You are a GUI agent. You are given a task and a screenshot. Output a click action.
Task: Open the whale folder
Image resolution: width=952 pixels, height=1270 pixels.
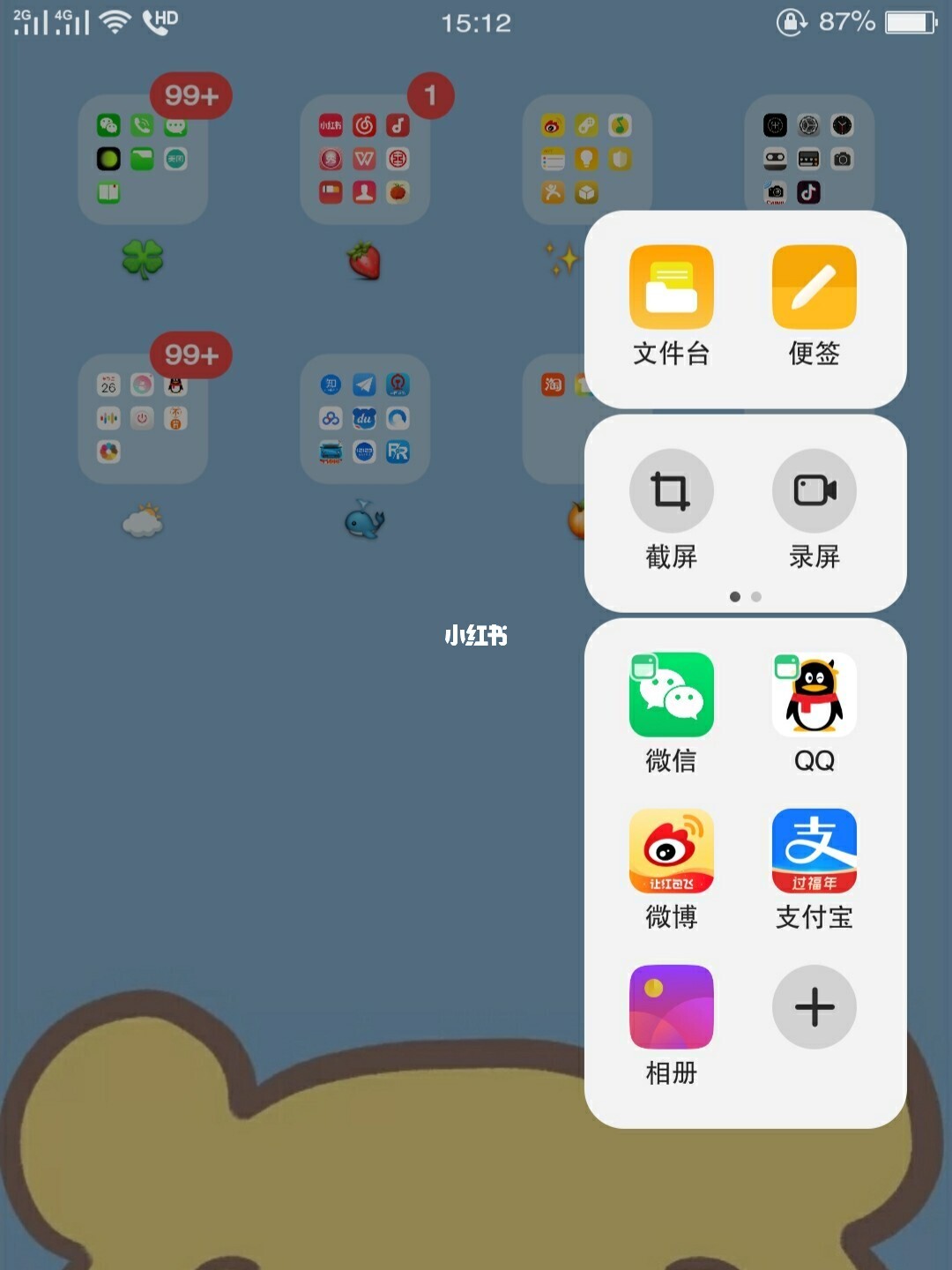pos(364,419)
